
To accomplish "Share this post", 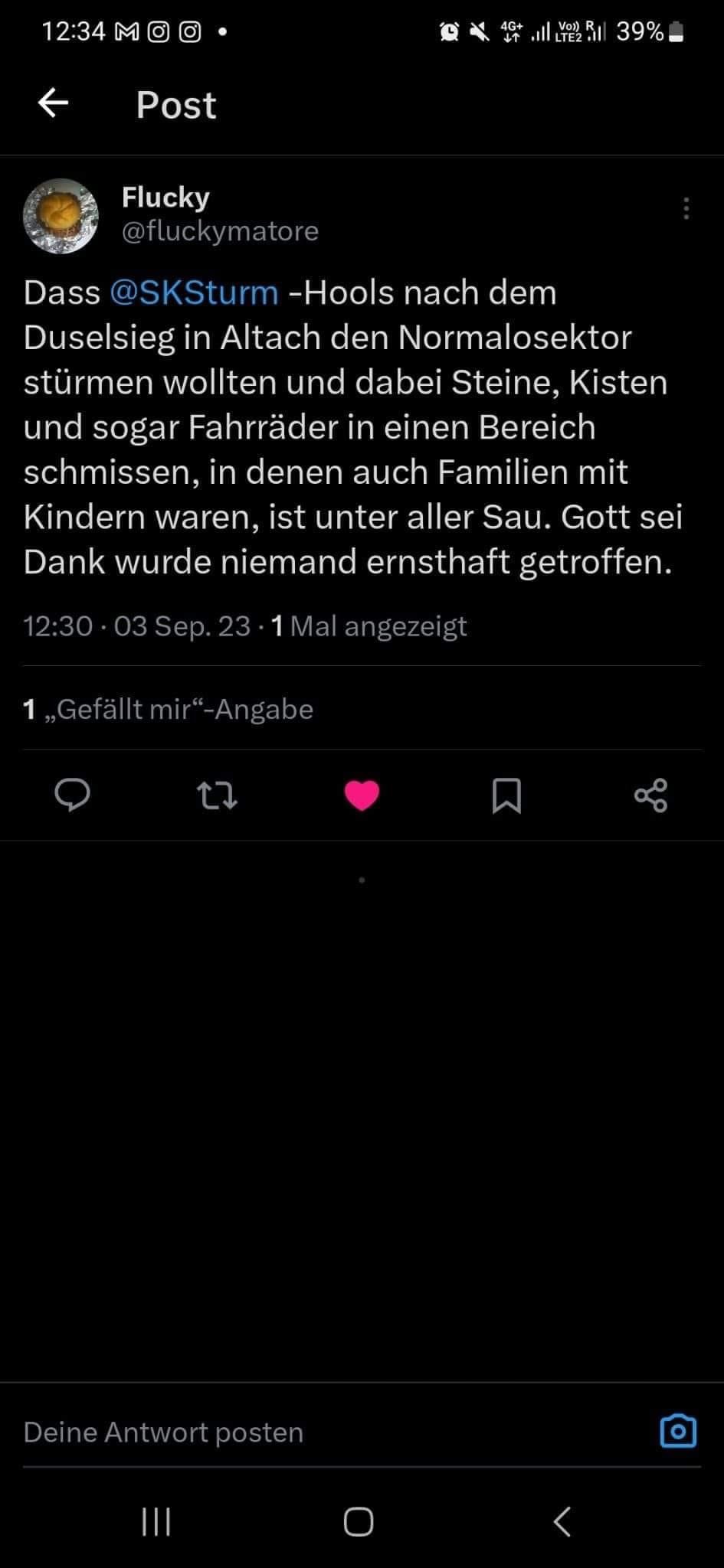I will coord(651,795).
